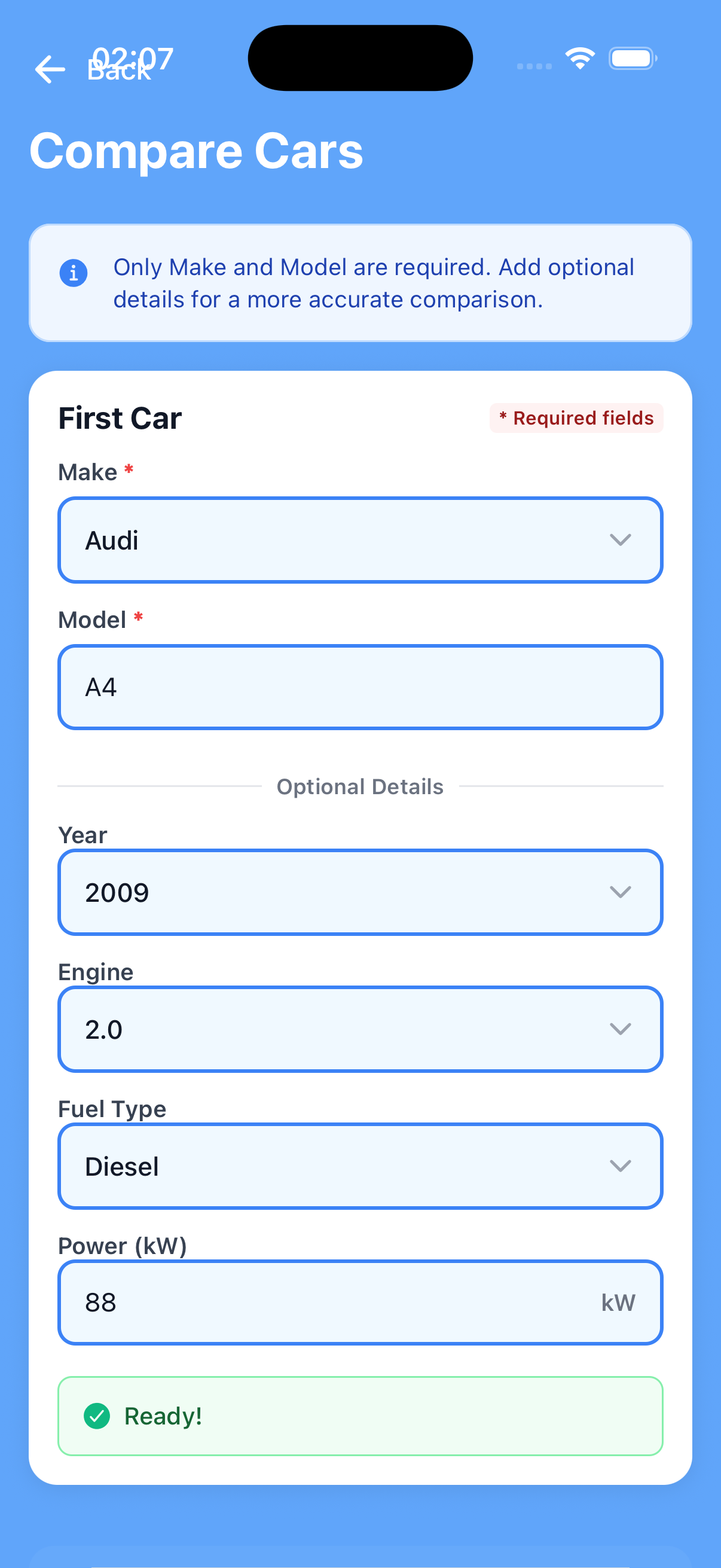Tap the back arrow icon
This screenshot has width=721, height=1568.
pyautogui.click(x=51, y=69)
